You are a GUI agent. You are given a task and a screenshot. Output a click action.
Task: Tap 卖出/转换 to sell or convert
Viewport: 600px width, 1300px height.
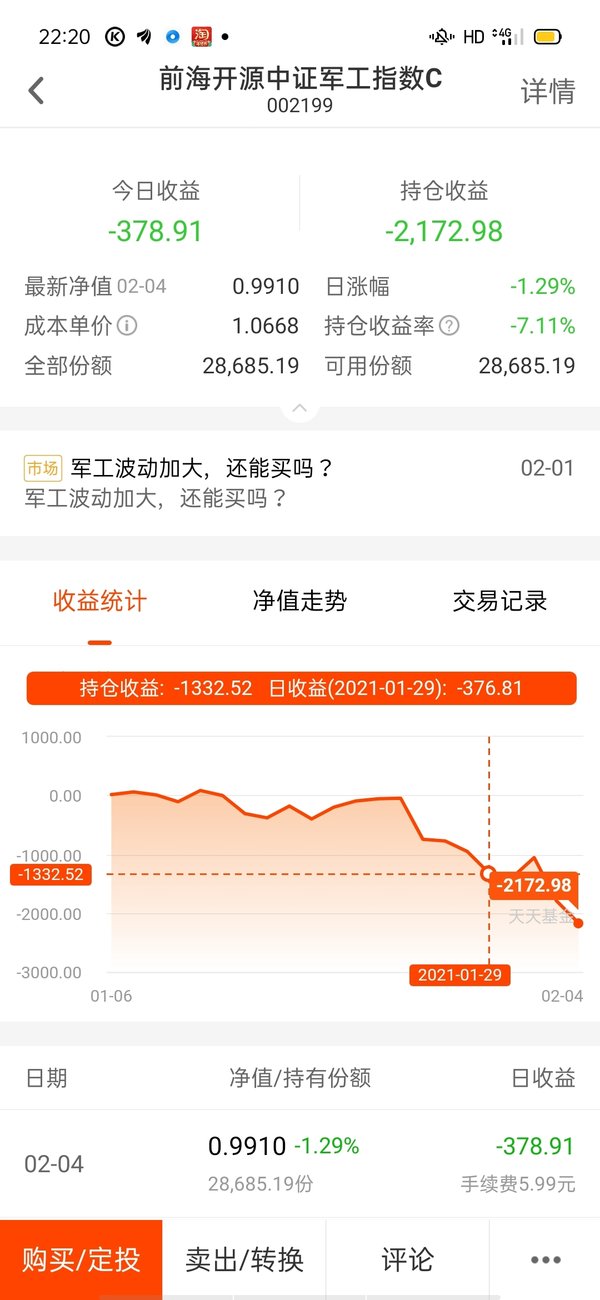point(244,1259)
